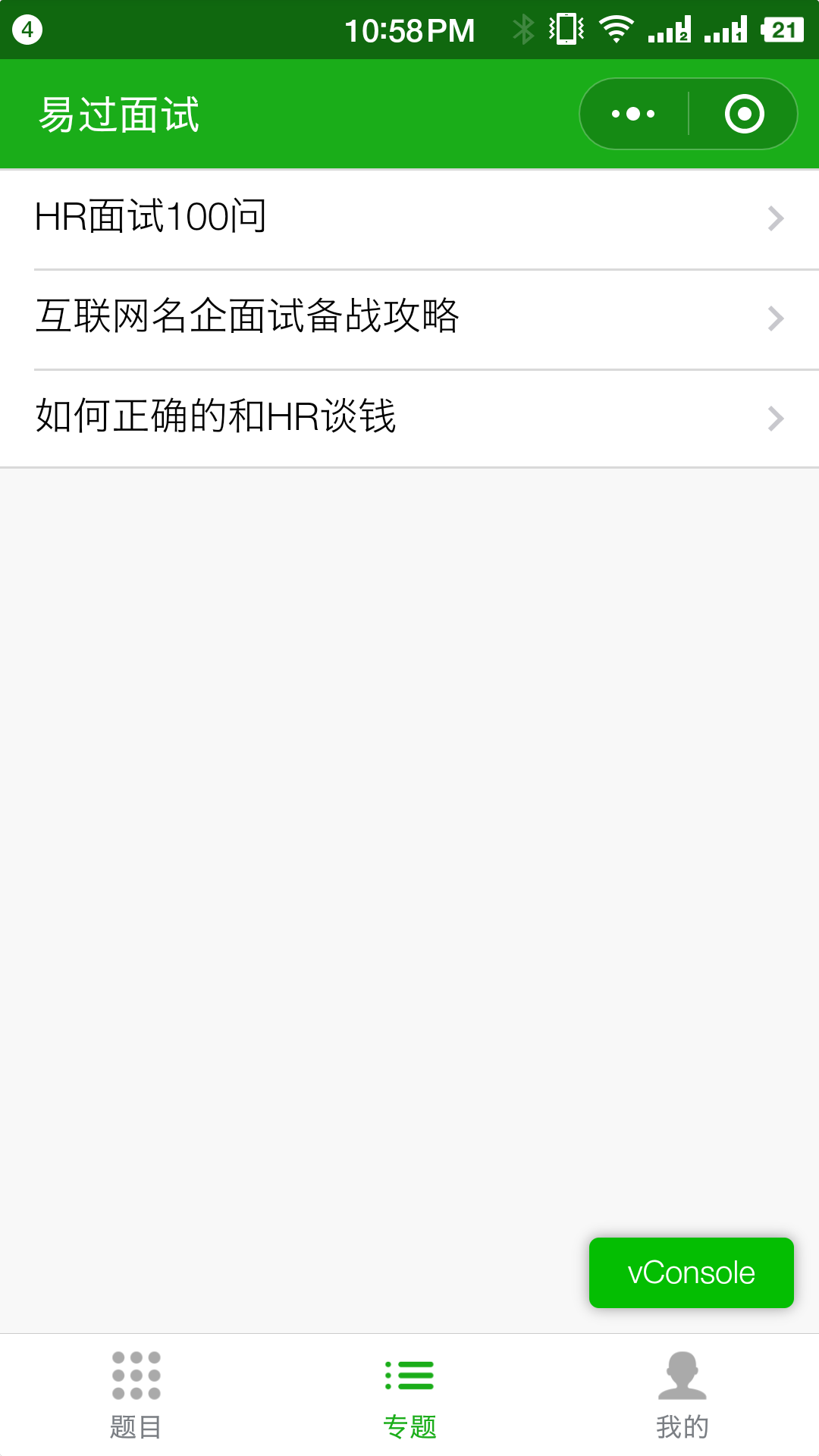Open 如何正确的和HR谈钱 topic
Screen dimensions: 819x1456
(409, 419)
